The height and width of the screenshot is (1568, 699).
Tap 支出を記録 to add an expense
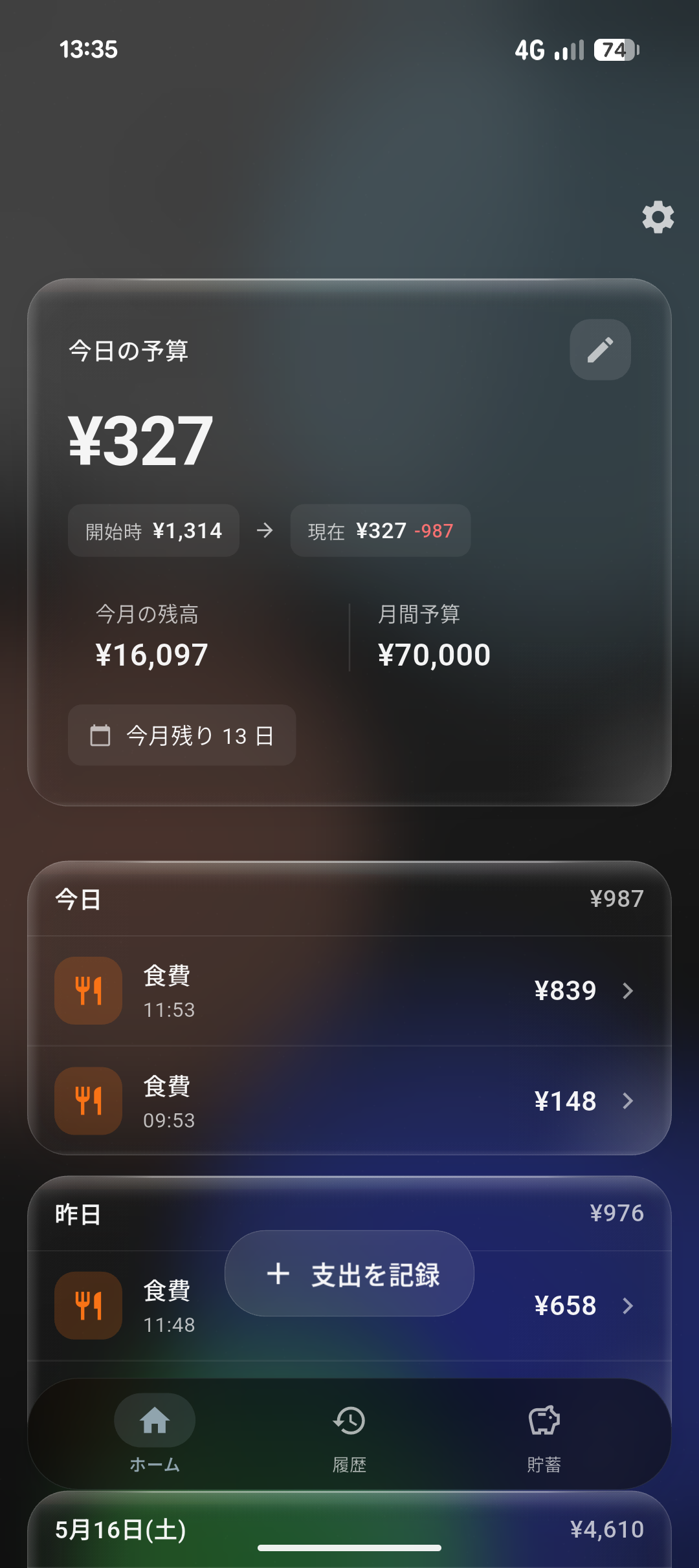point(349,1273)
